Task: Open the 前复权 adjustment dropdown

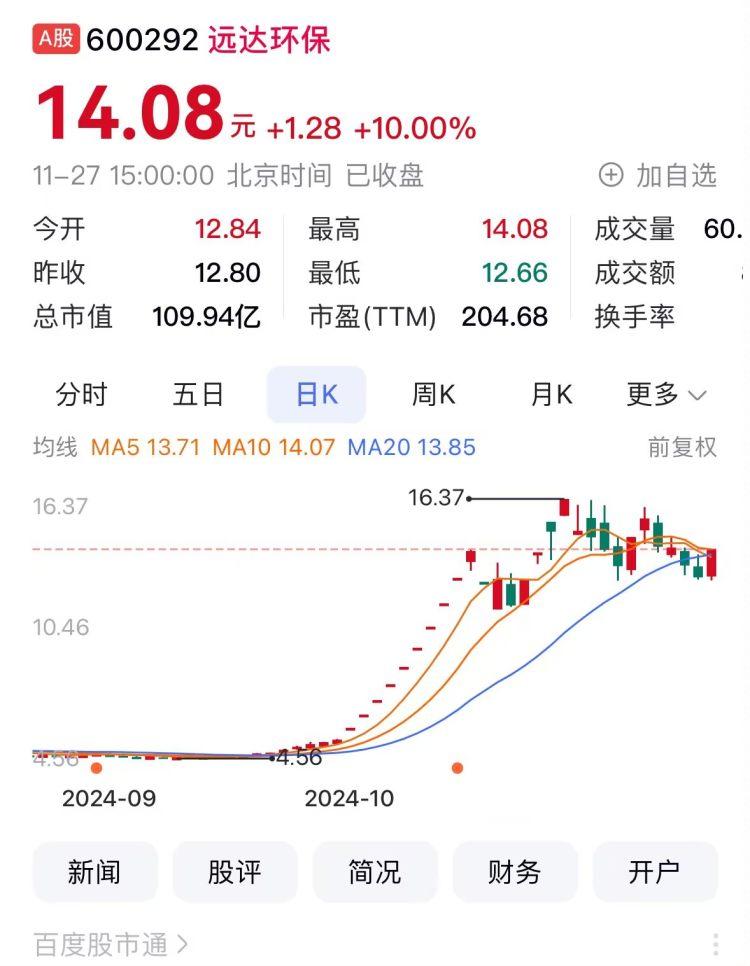Action: pos(685,448)
